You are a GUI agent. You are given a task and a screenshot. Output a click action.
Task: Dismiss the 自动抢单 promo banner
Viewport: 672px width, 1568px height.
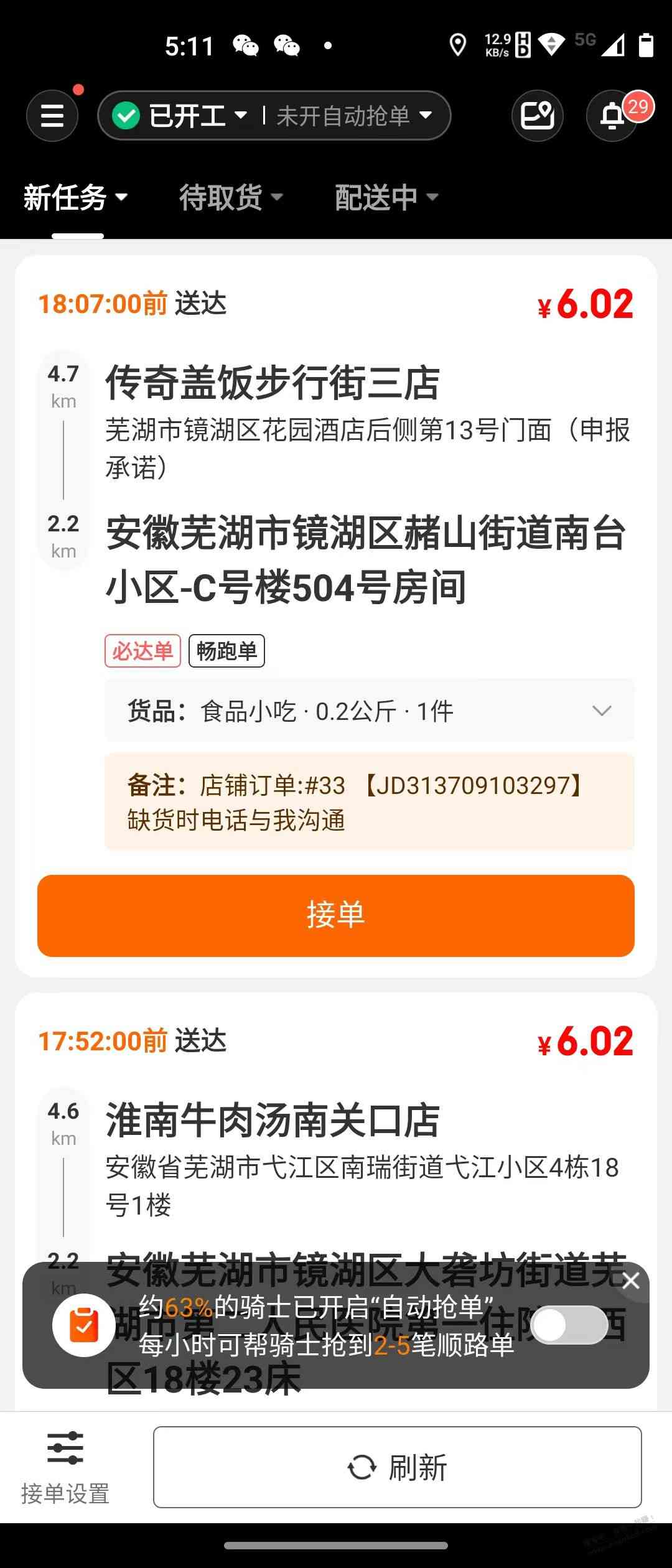pyautogui.click(x=630, y=1281)
